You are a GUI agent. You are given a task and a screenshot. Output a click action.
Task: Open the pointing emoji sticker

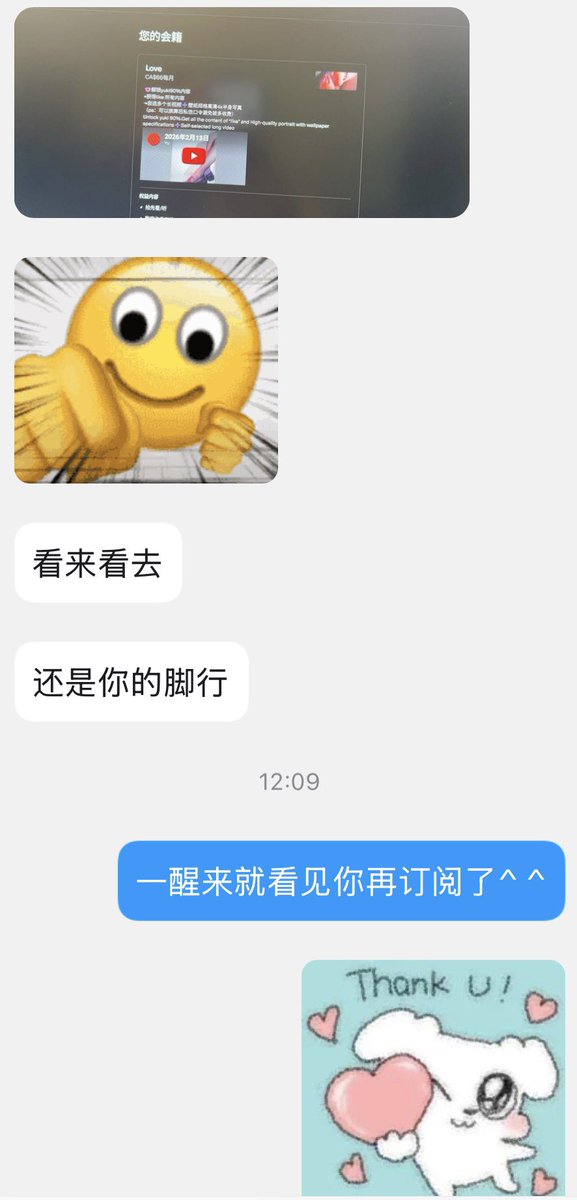point(146,370)
